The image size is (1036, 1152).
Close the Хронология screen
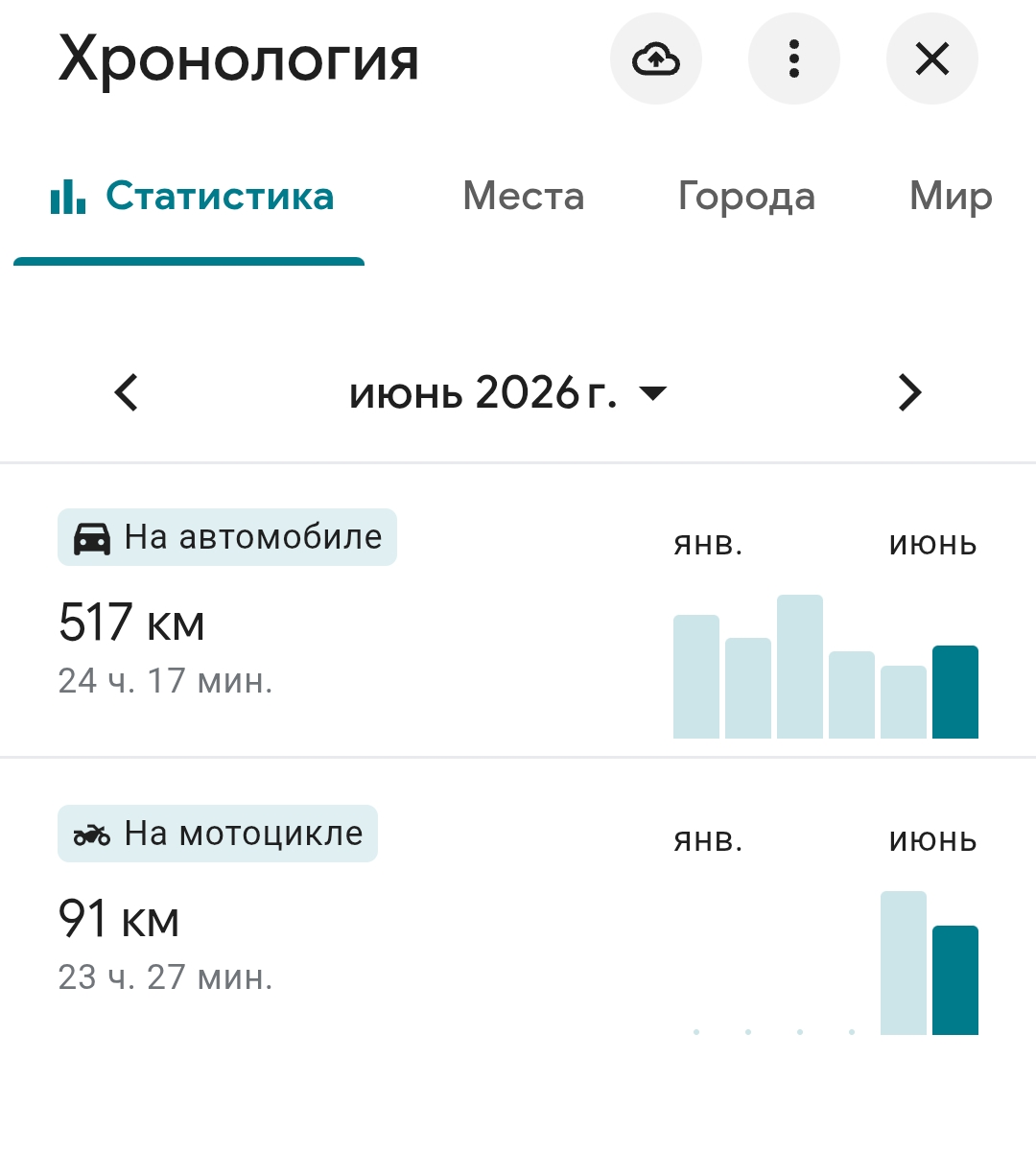932,59
